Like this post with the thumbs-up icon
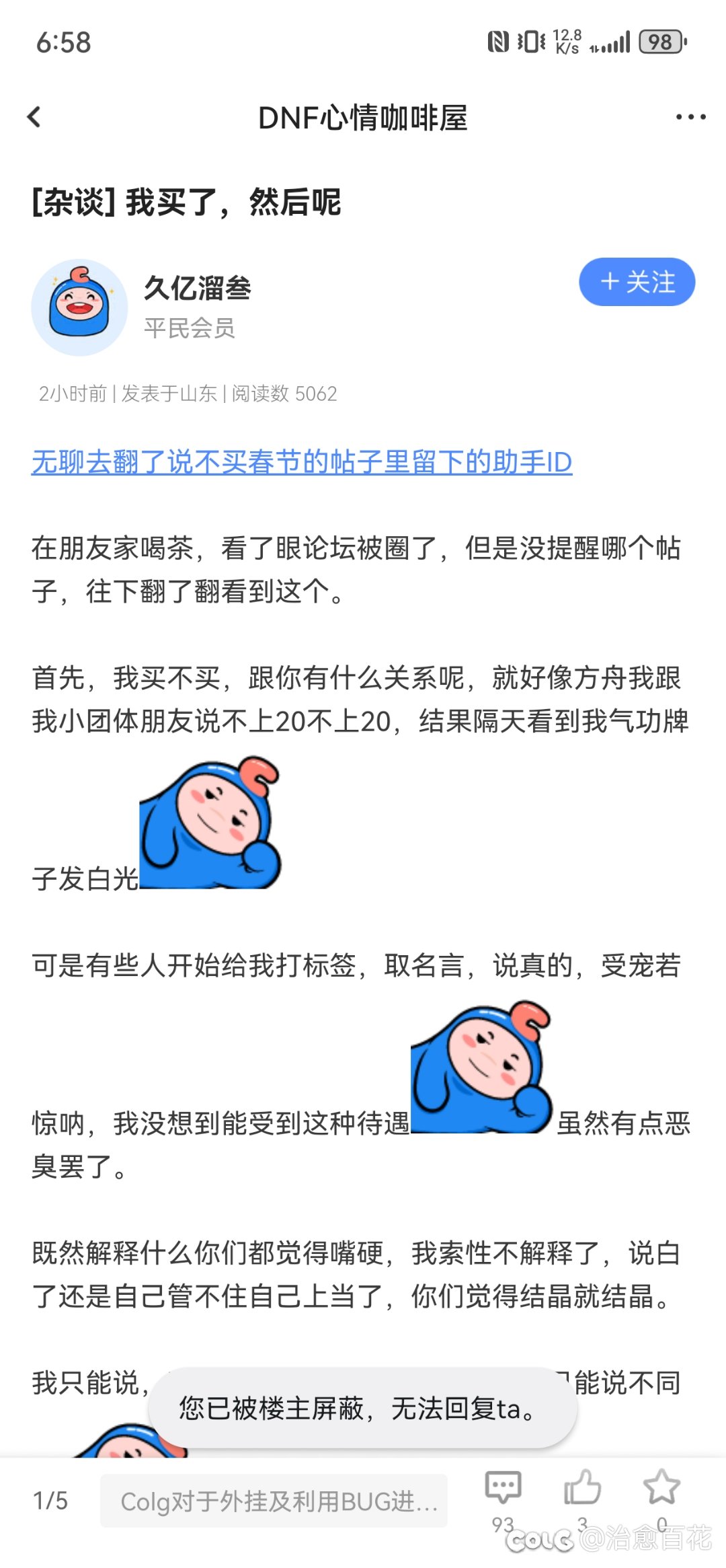This screenshot has height=1568, width=726. tap(581, 1487)
